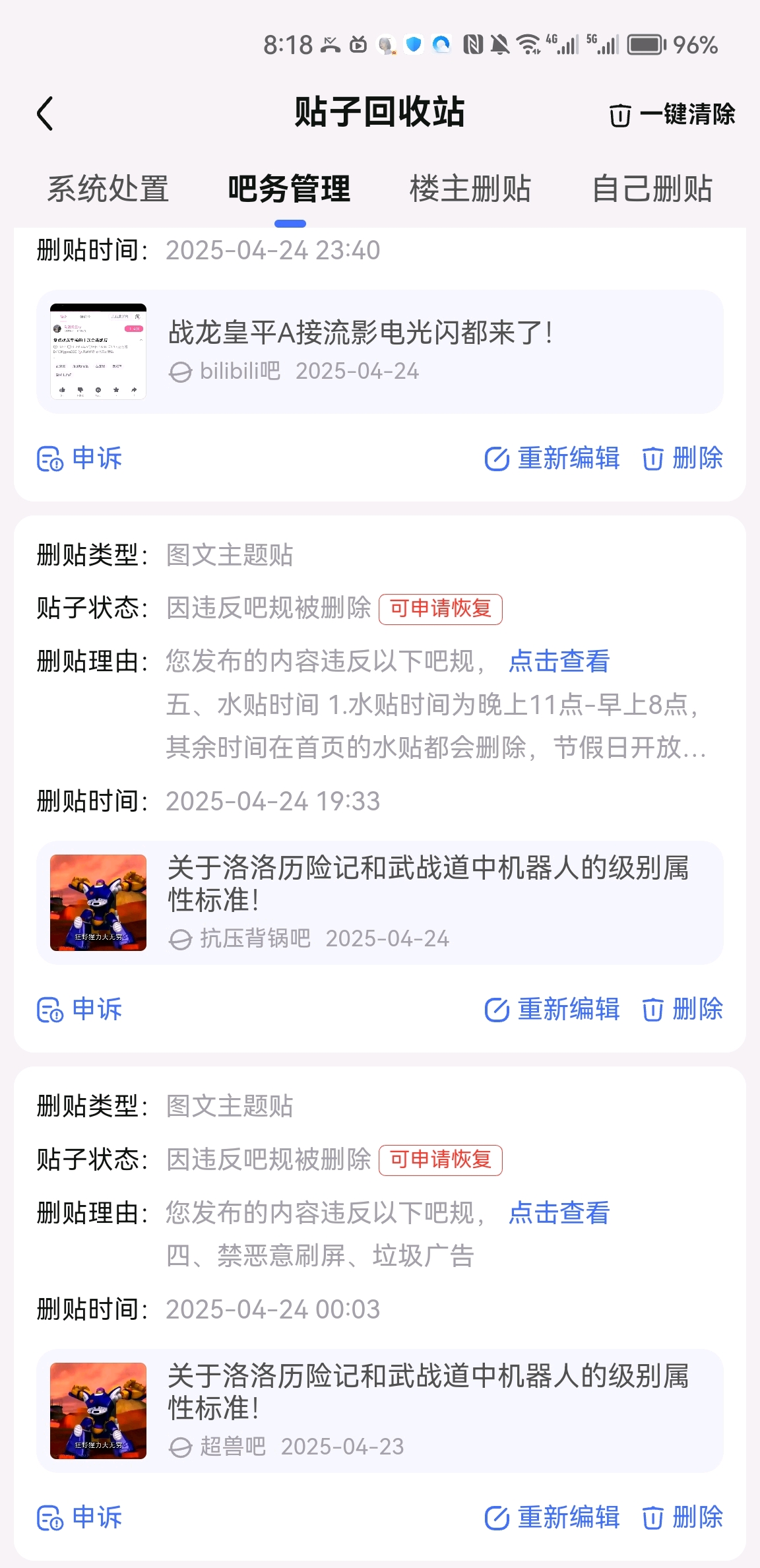Tap 可申请恢复 on the 19:33 deleted post
Viewport: 760px width, 1568px height.
440,608
